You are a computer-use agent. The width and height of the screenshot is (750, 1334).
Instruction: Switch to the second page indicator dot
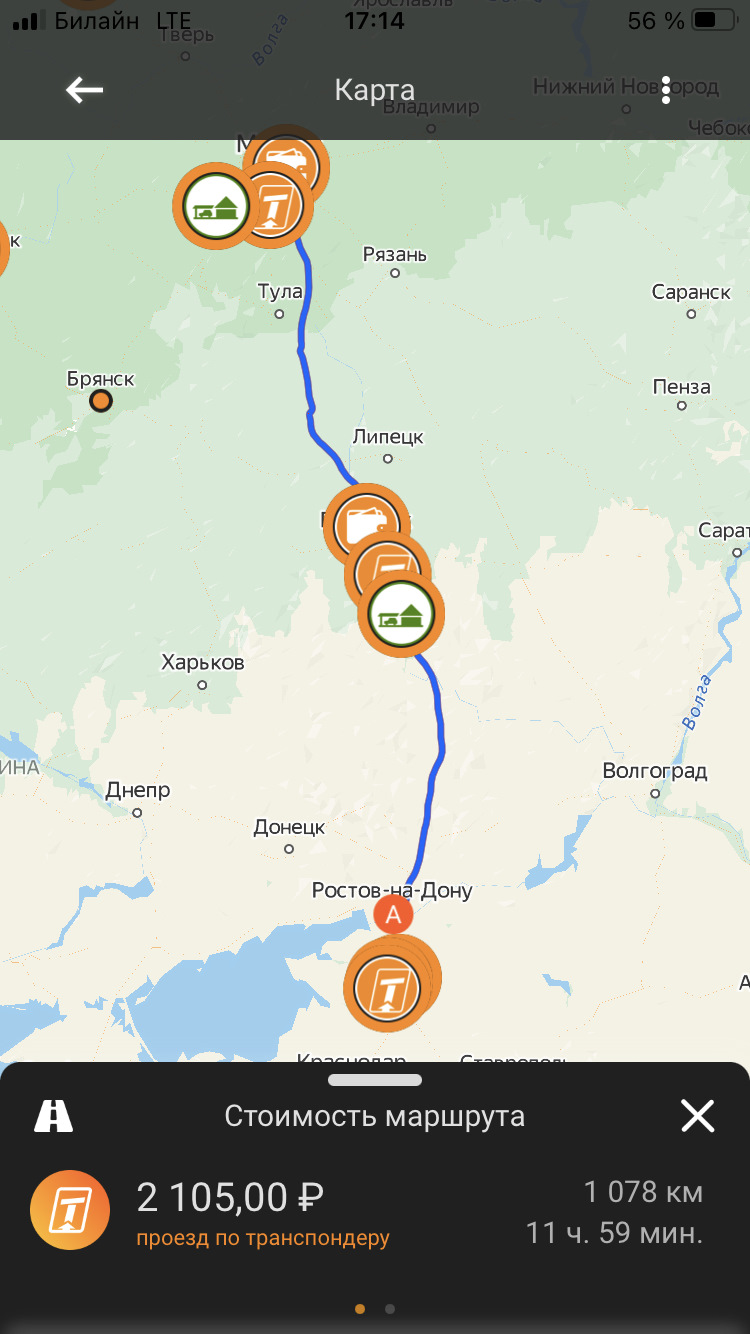[x=390, y=1308]
